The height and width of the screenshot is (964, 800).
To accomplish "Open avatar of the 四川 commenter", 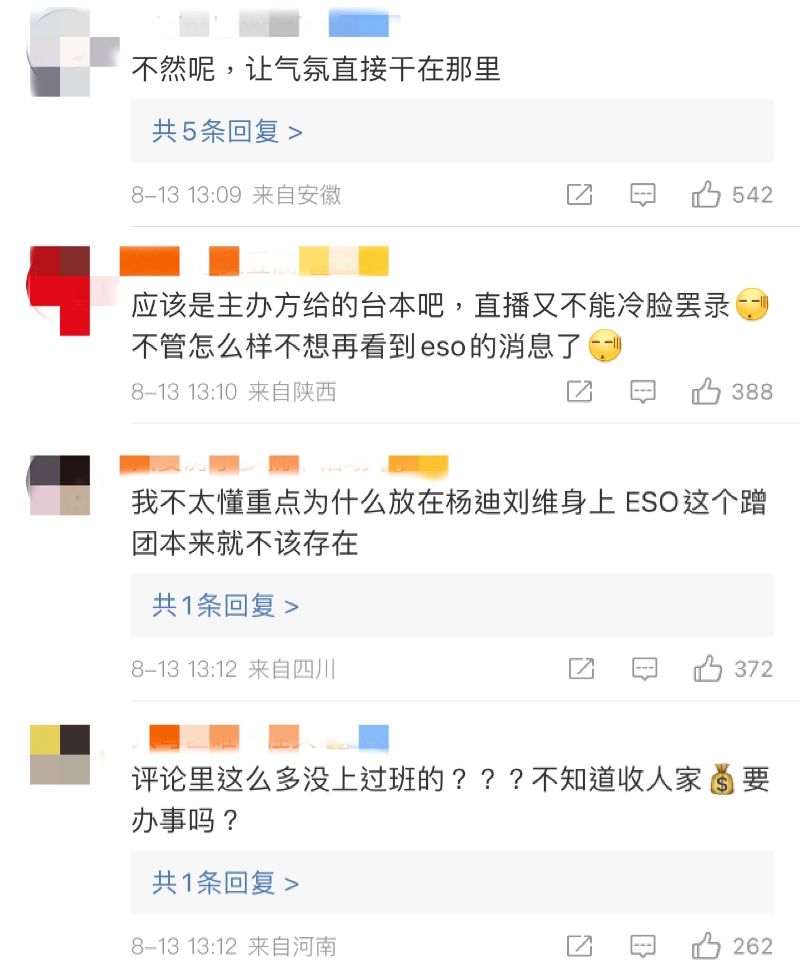I will click(x=60, y=485).
